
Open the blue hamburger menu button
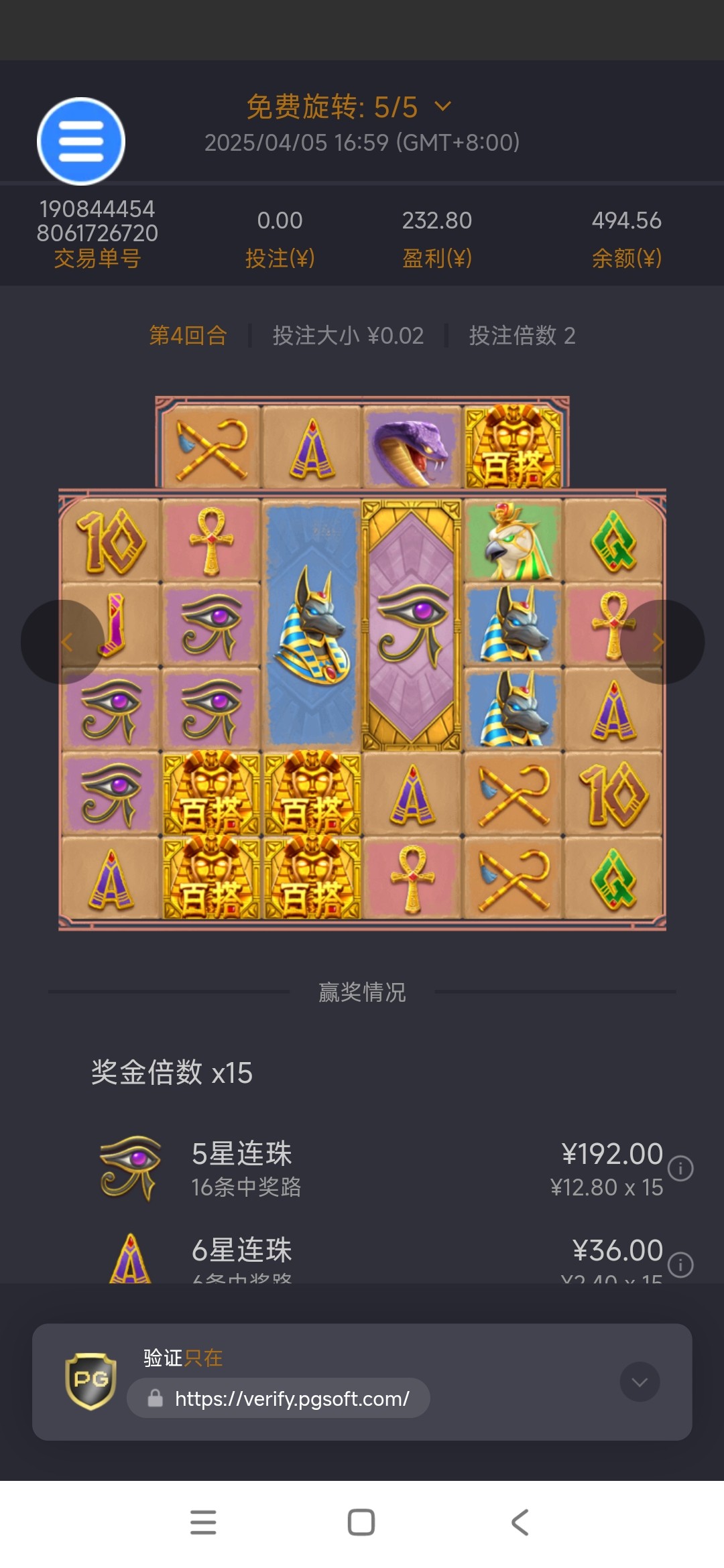click(81, 141)
